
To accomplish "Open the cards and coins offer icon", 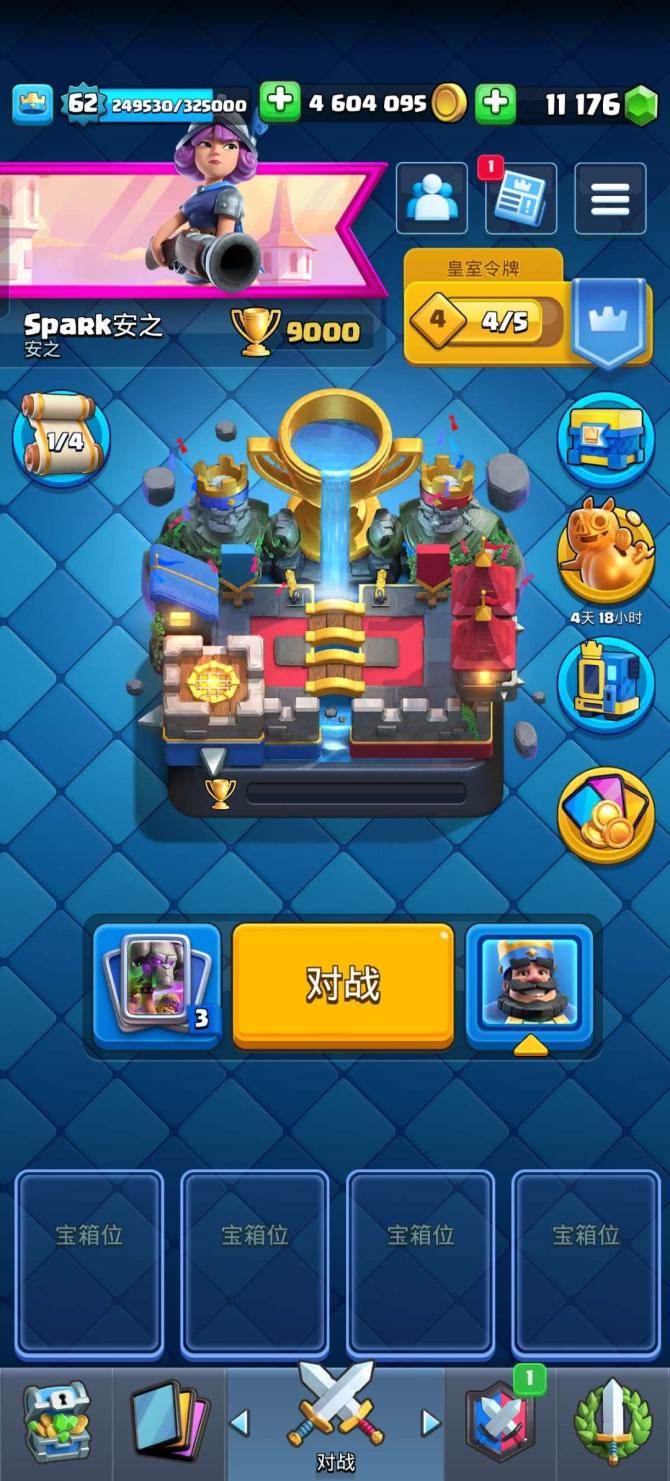I will 606,815.
